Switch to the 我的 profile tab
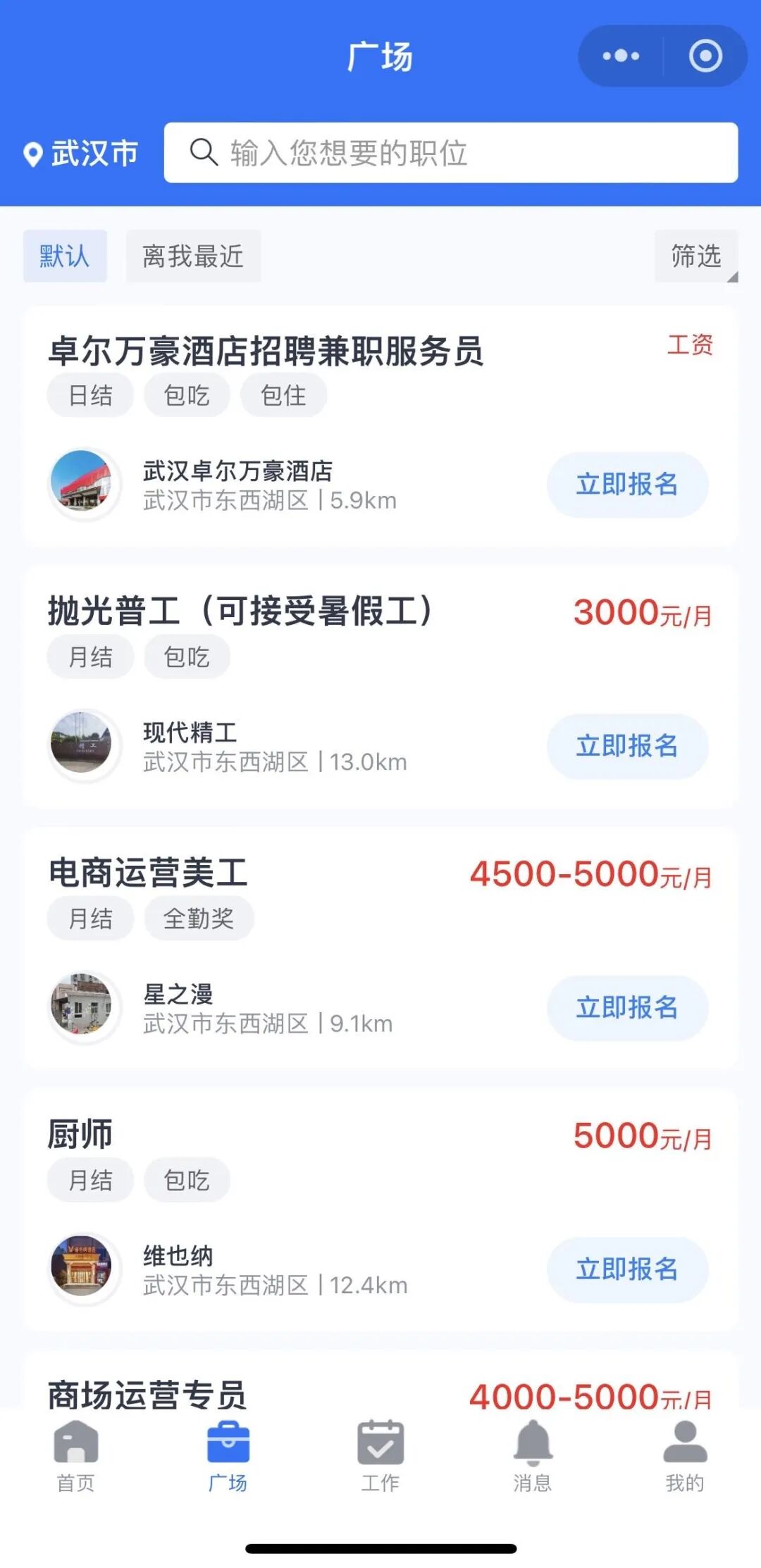761x1568 pixels. (x=685, y=1456)
